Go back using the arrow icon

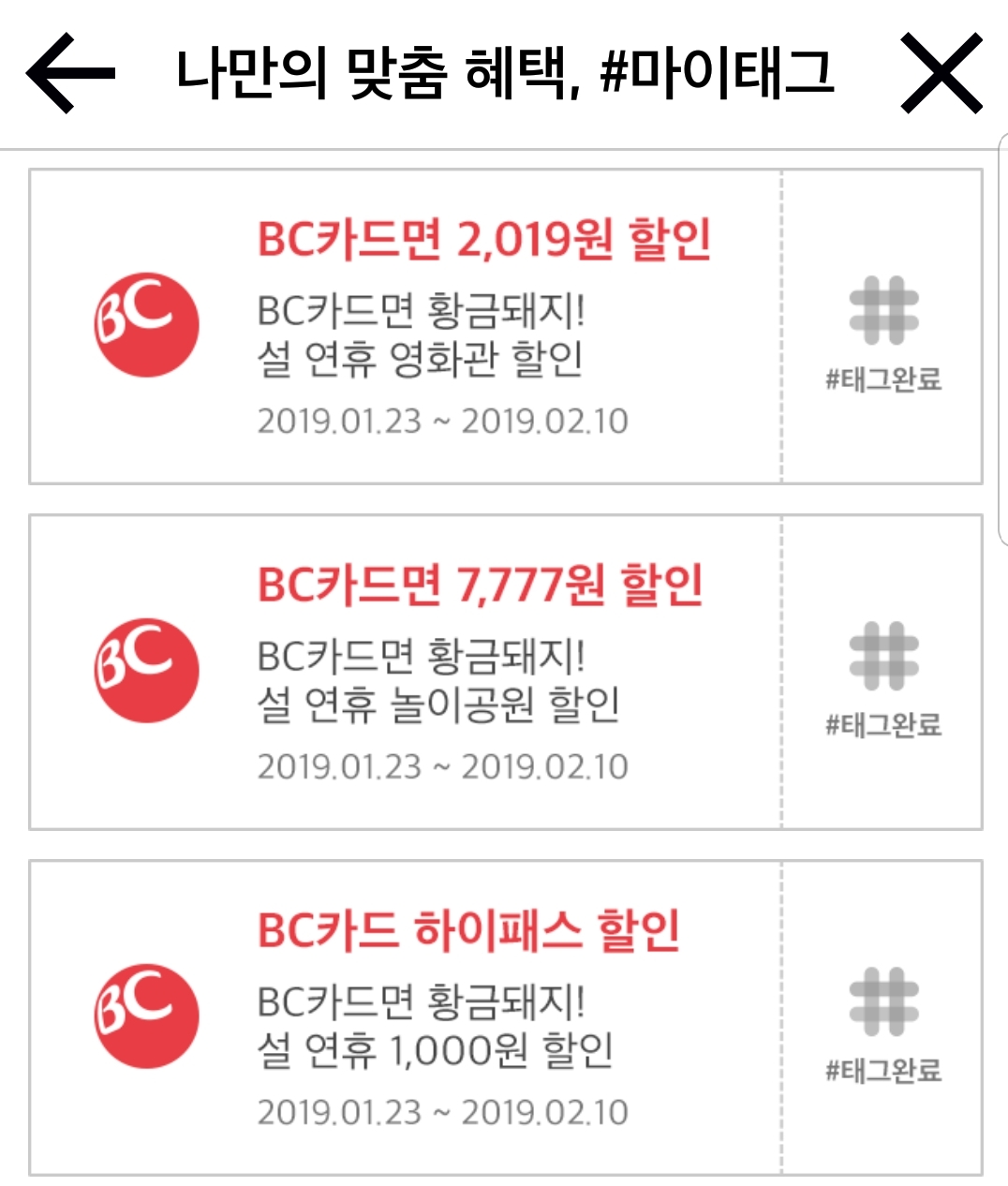tap(70, 73)
